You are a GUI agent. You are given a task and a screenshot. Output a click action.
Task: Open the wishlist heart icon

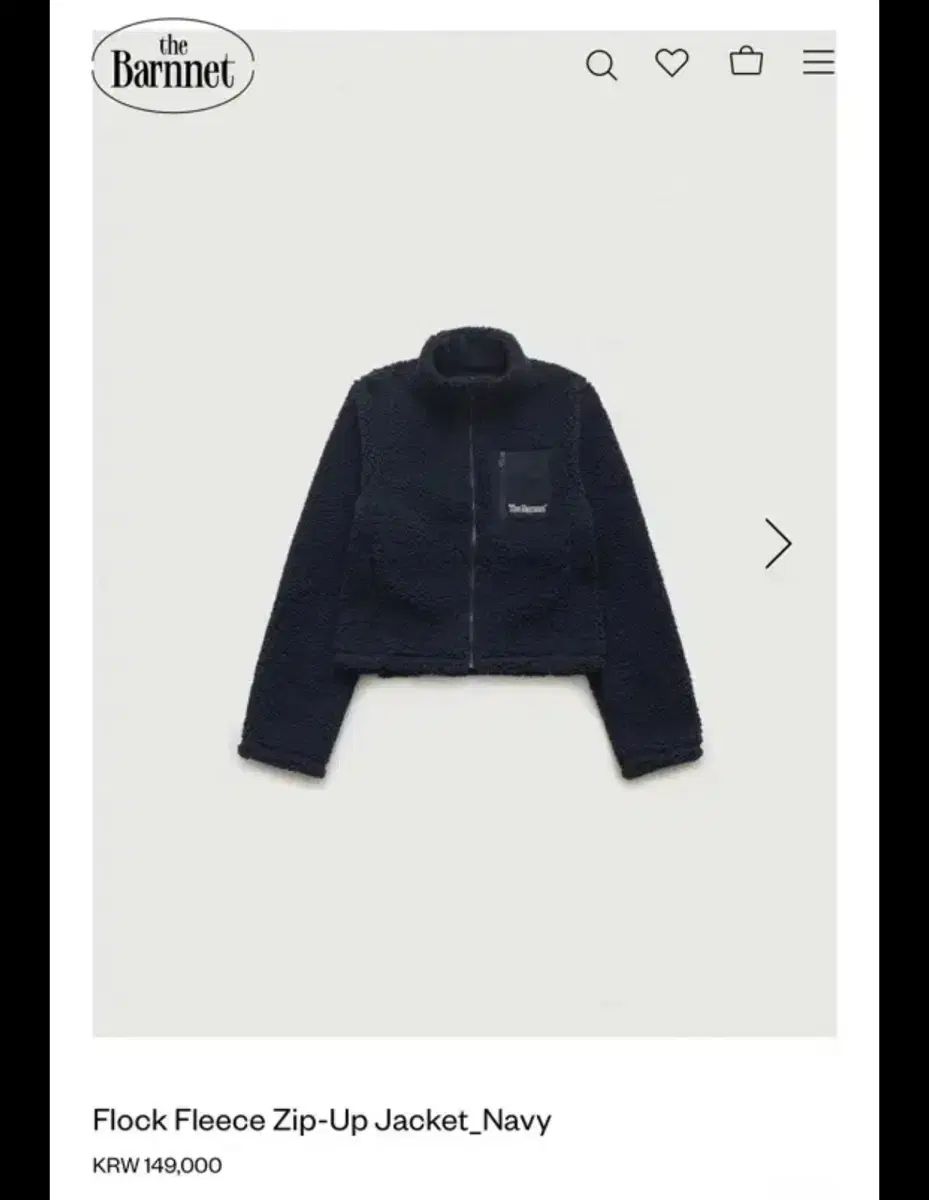point(672,63)
